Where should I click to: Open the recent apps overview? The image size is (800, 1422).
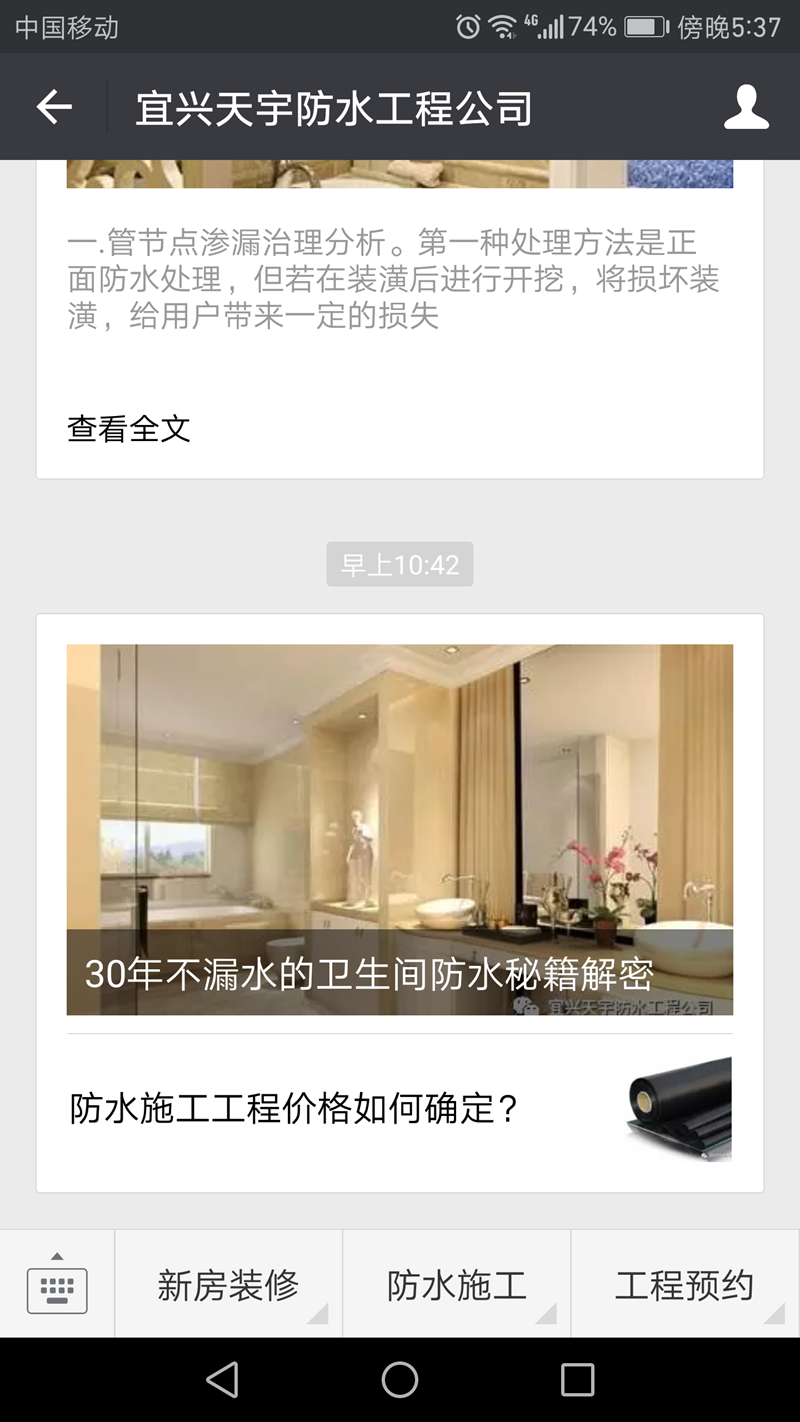pyautogui.click(x=577, y=1380)
